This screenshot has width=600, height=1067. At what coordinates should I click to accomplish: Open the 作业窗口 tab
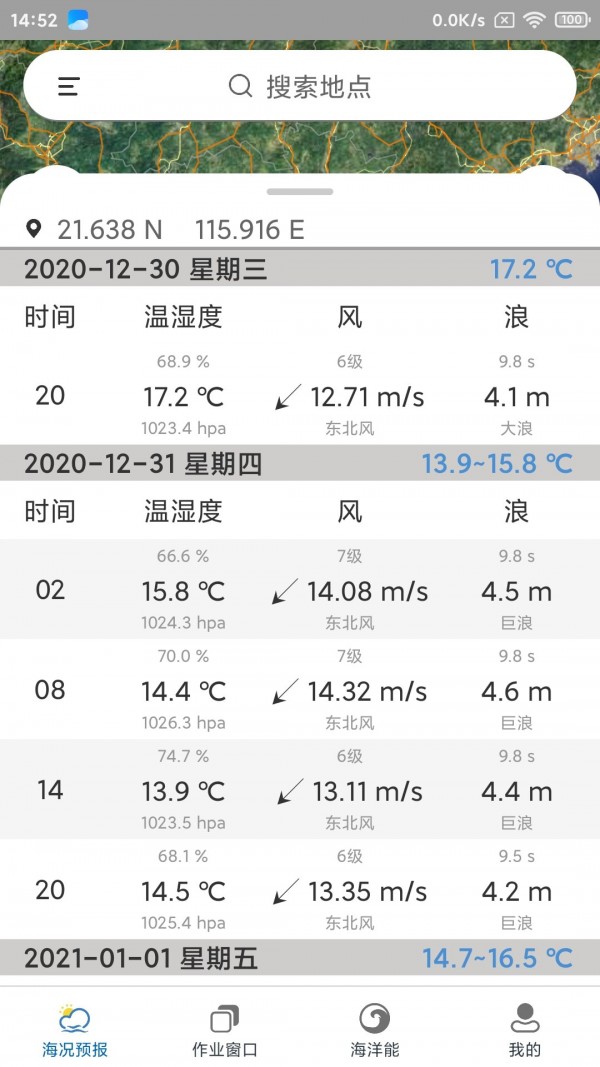[225, 1030]
